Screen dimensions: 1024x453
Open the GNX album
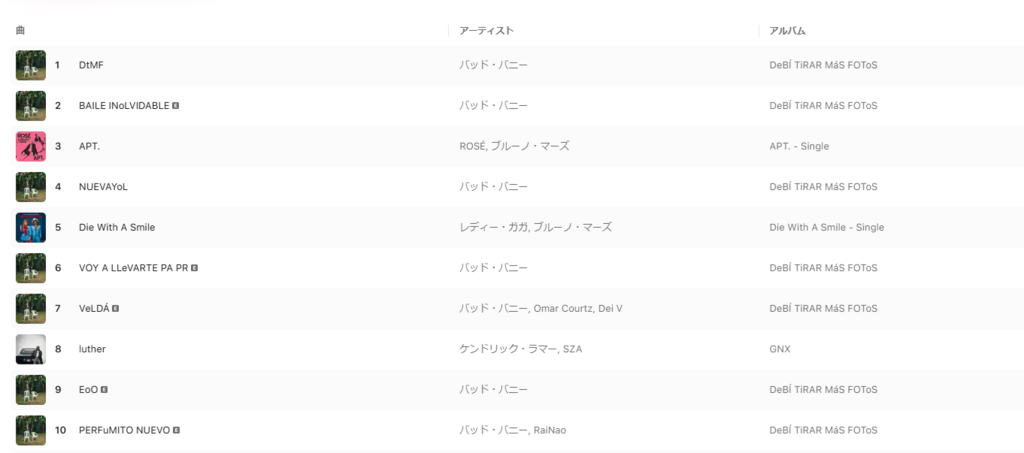point(780,349)
